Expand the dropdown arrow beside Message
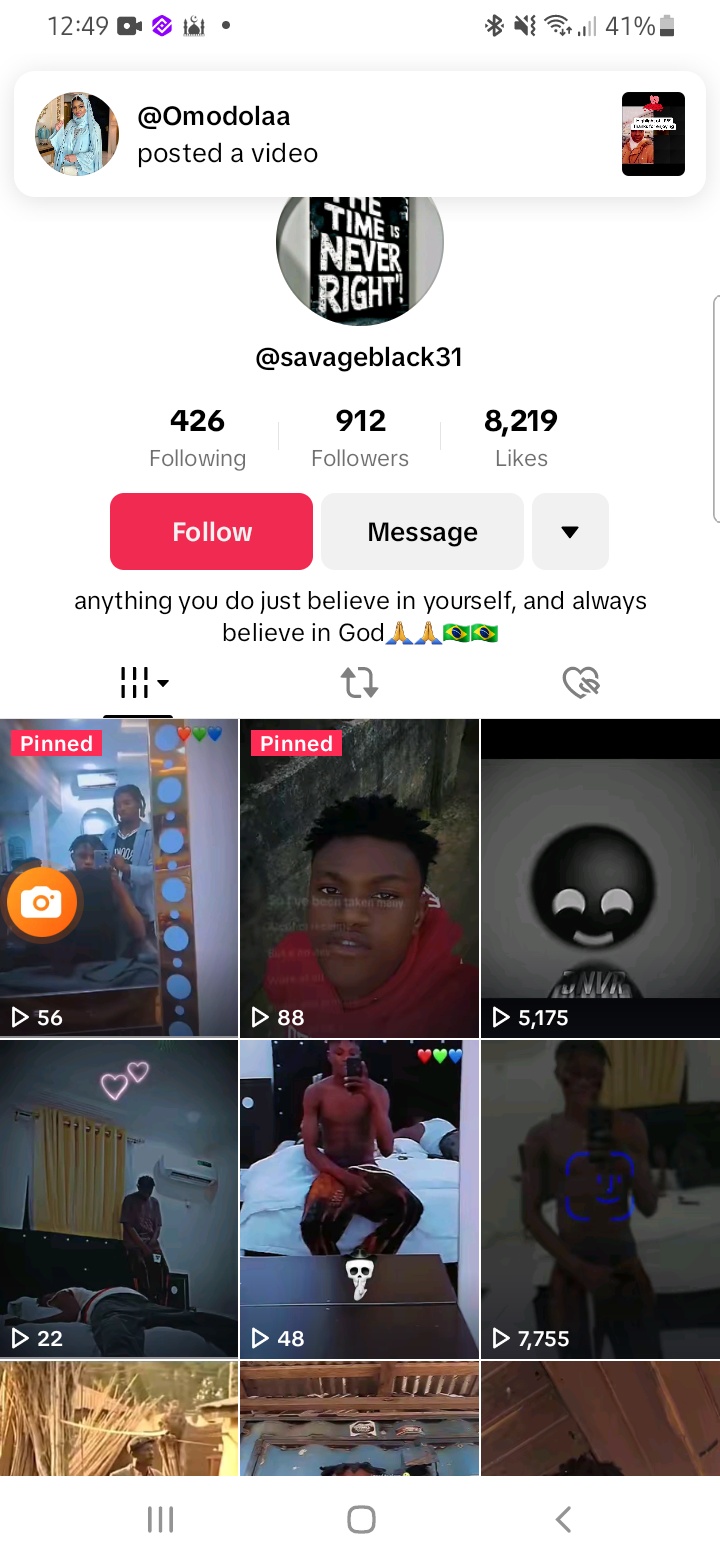Screen dimensions: 720x1560 point(570,531)
